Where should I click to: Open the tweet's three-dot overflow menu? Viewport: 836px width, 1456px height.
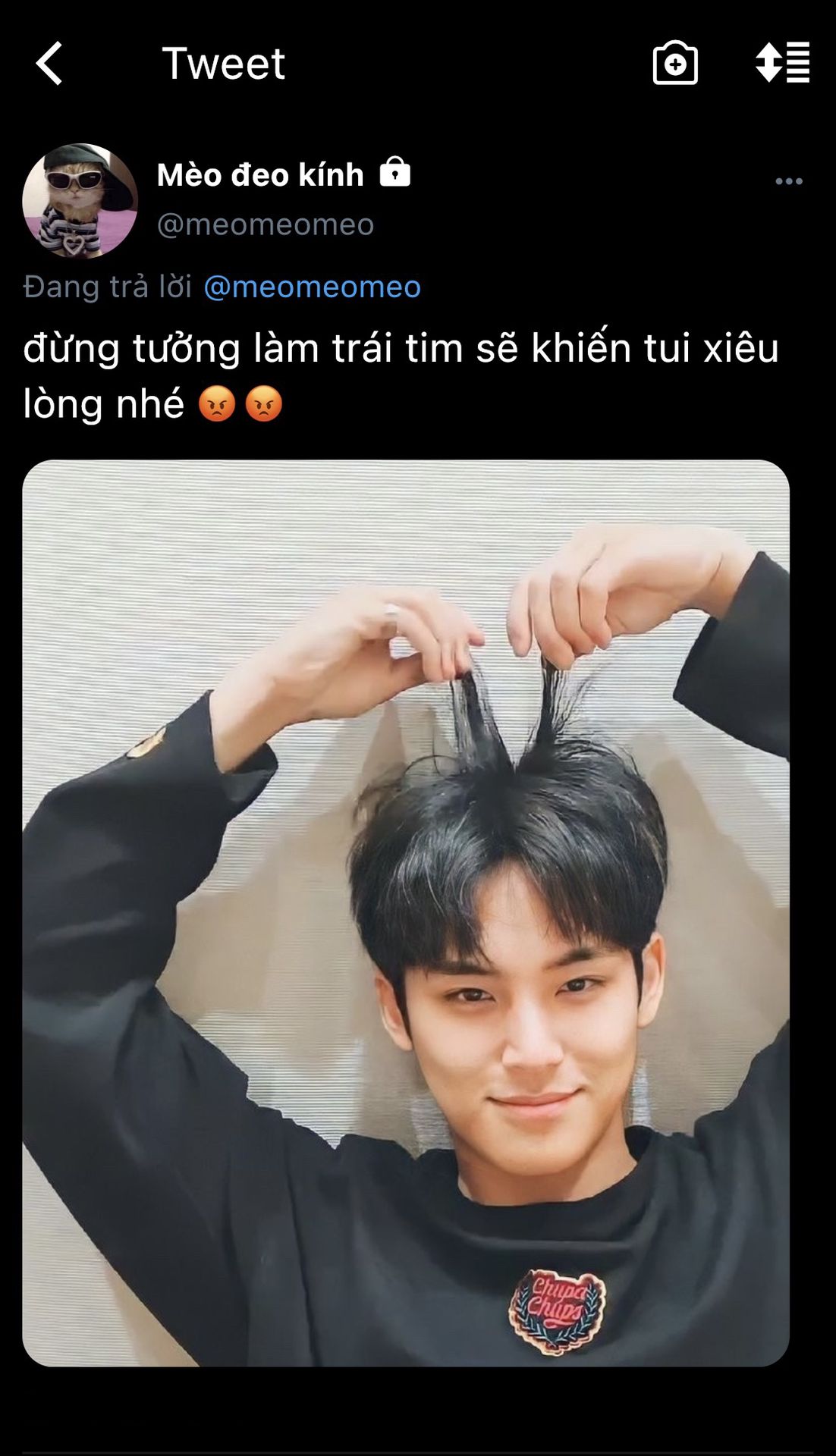(788, 181)
